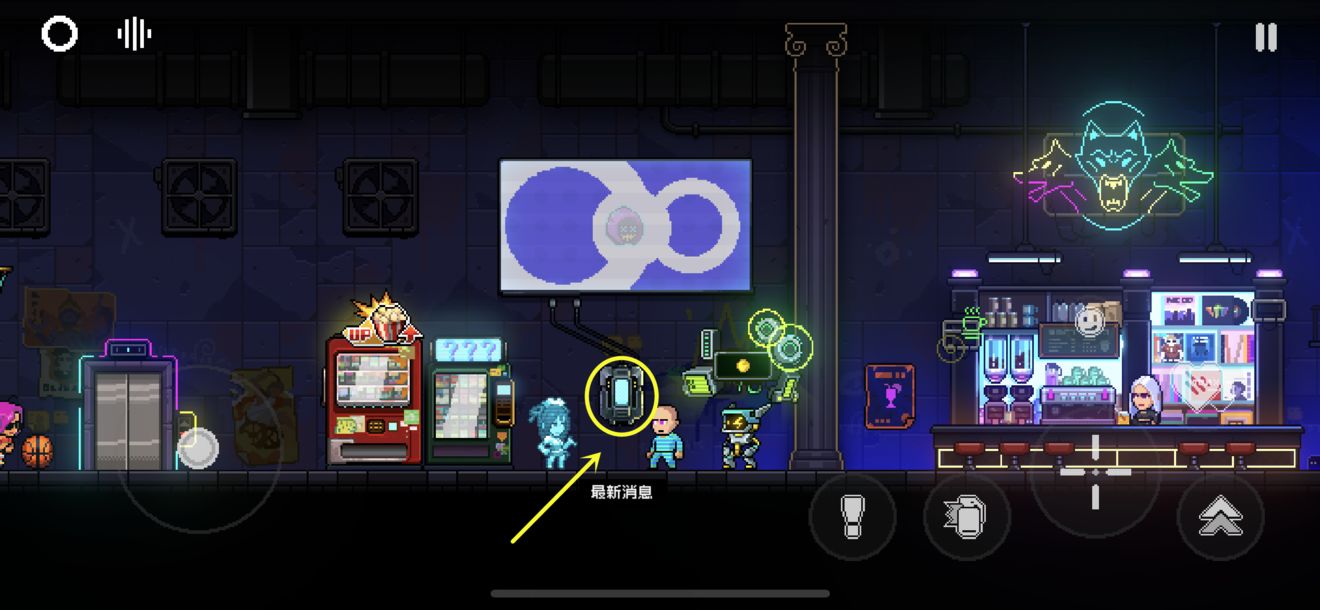Pause the game

click(1265, 37)
